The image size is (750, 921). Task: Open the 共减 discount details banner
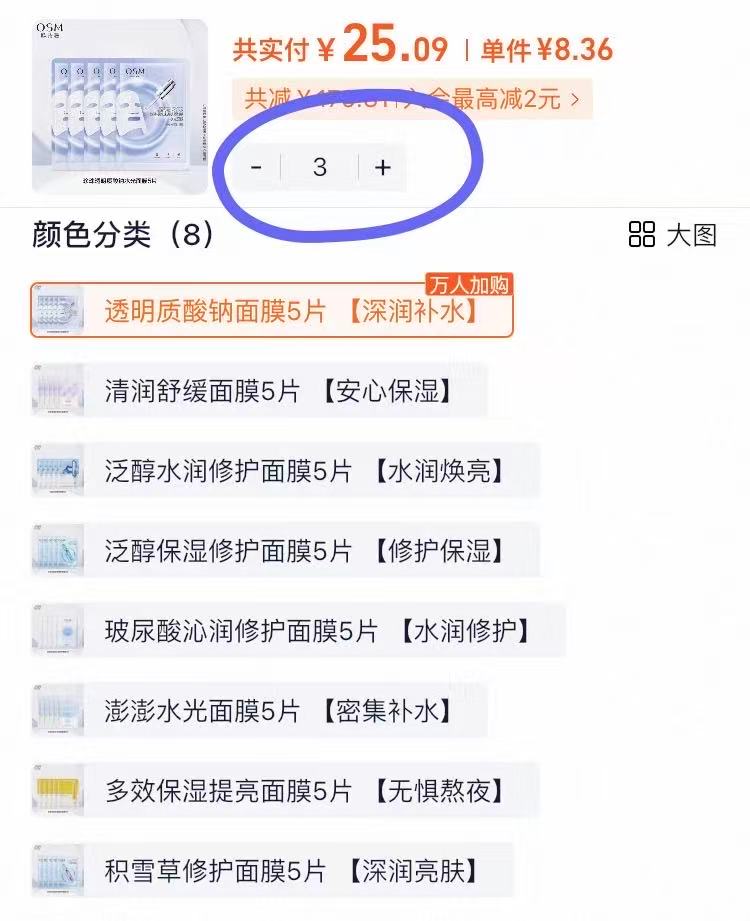(411, 99)
